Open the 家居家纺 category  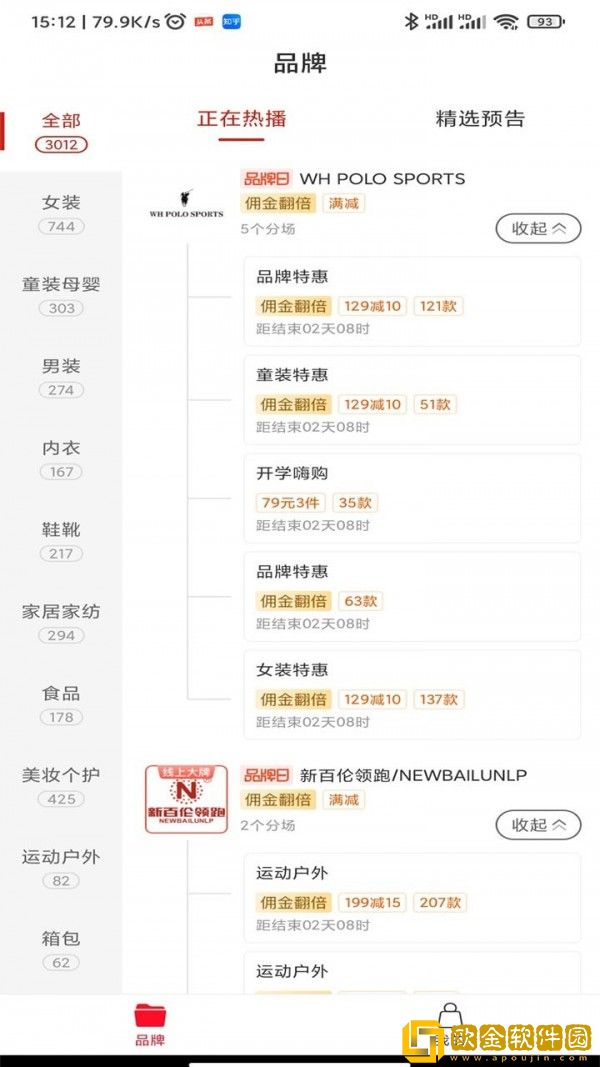click(61, 622)
